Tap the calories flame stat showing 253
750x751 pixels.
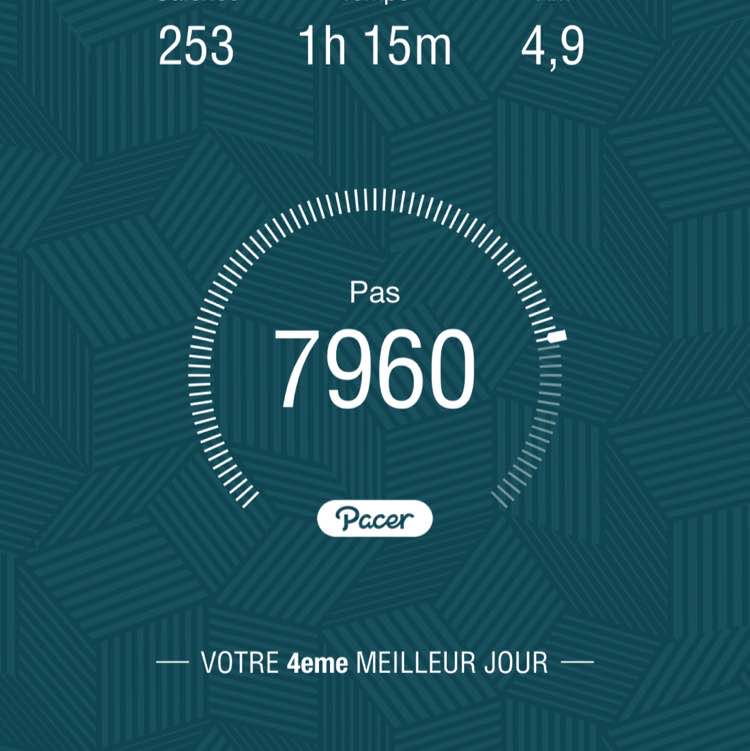coord(196,47)
